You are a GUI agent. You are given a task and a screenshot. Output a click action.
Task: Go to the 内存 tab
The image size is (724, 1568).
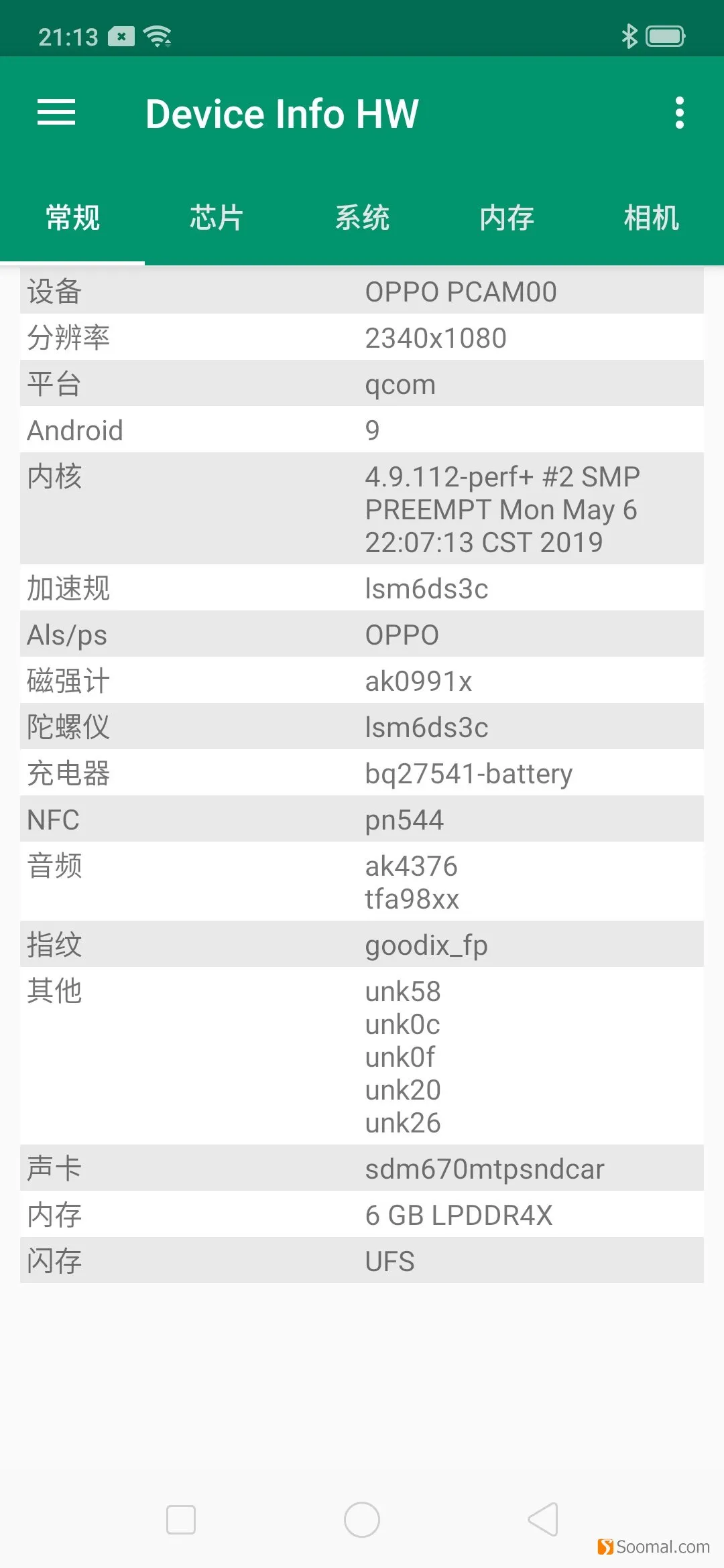tap(507, 218)
